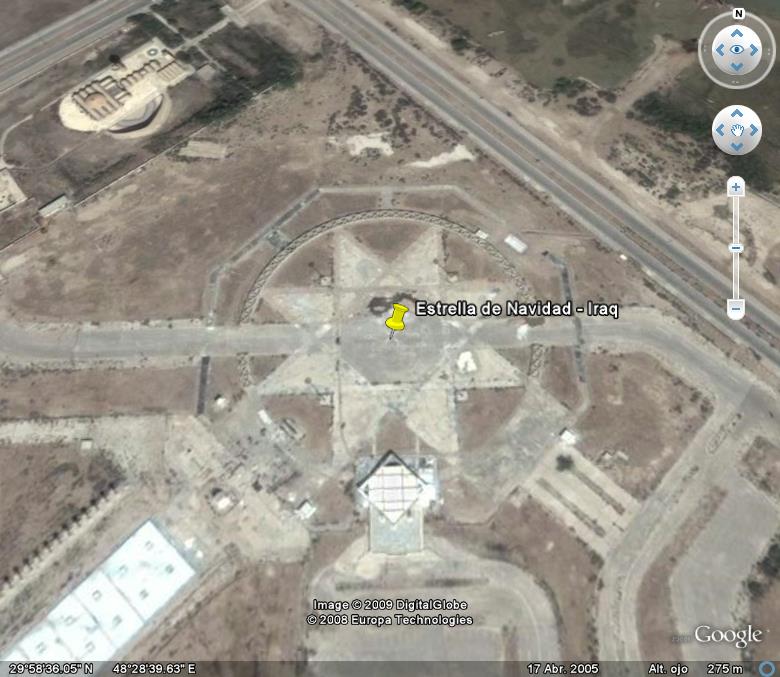Zoom out with the bottom minus button

(x=736, y=309)
